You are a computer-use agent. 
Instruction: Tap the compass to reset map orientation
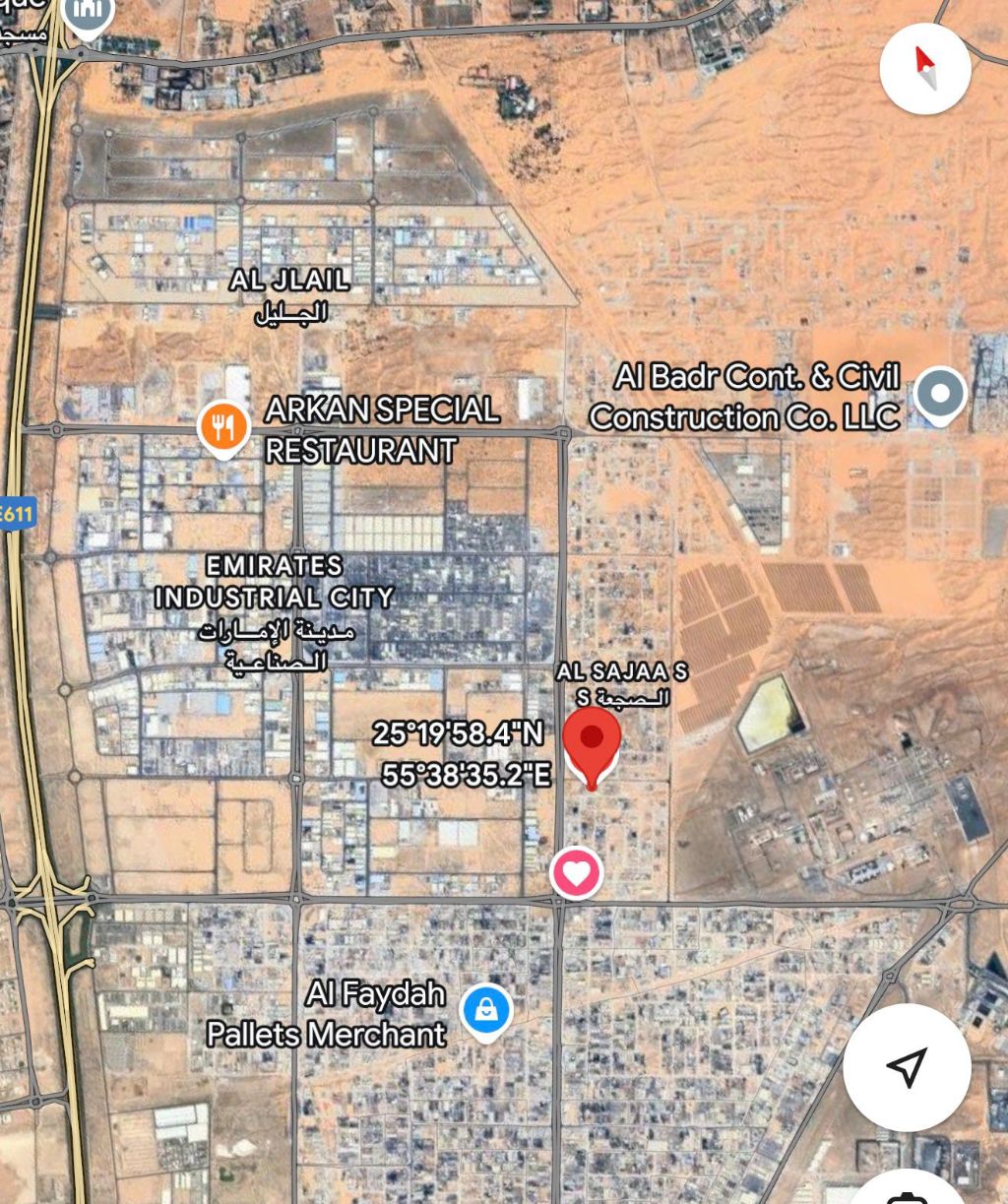coord(924,67)
